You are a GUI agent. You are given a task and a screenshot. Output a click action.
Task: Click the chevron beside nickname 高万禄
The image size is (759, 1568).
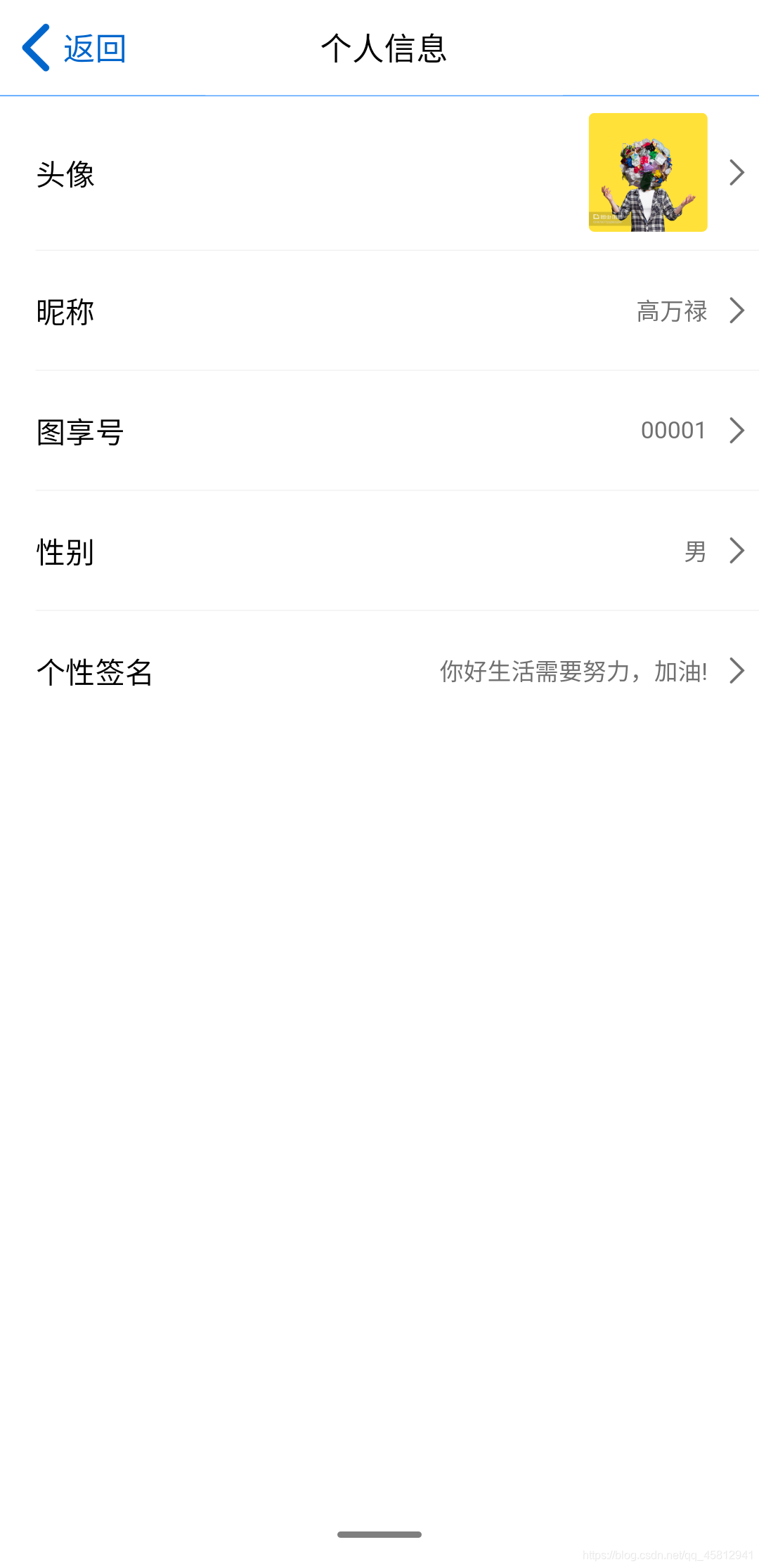736,311
